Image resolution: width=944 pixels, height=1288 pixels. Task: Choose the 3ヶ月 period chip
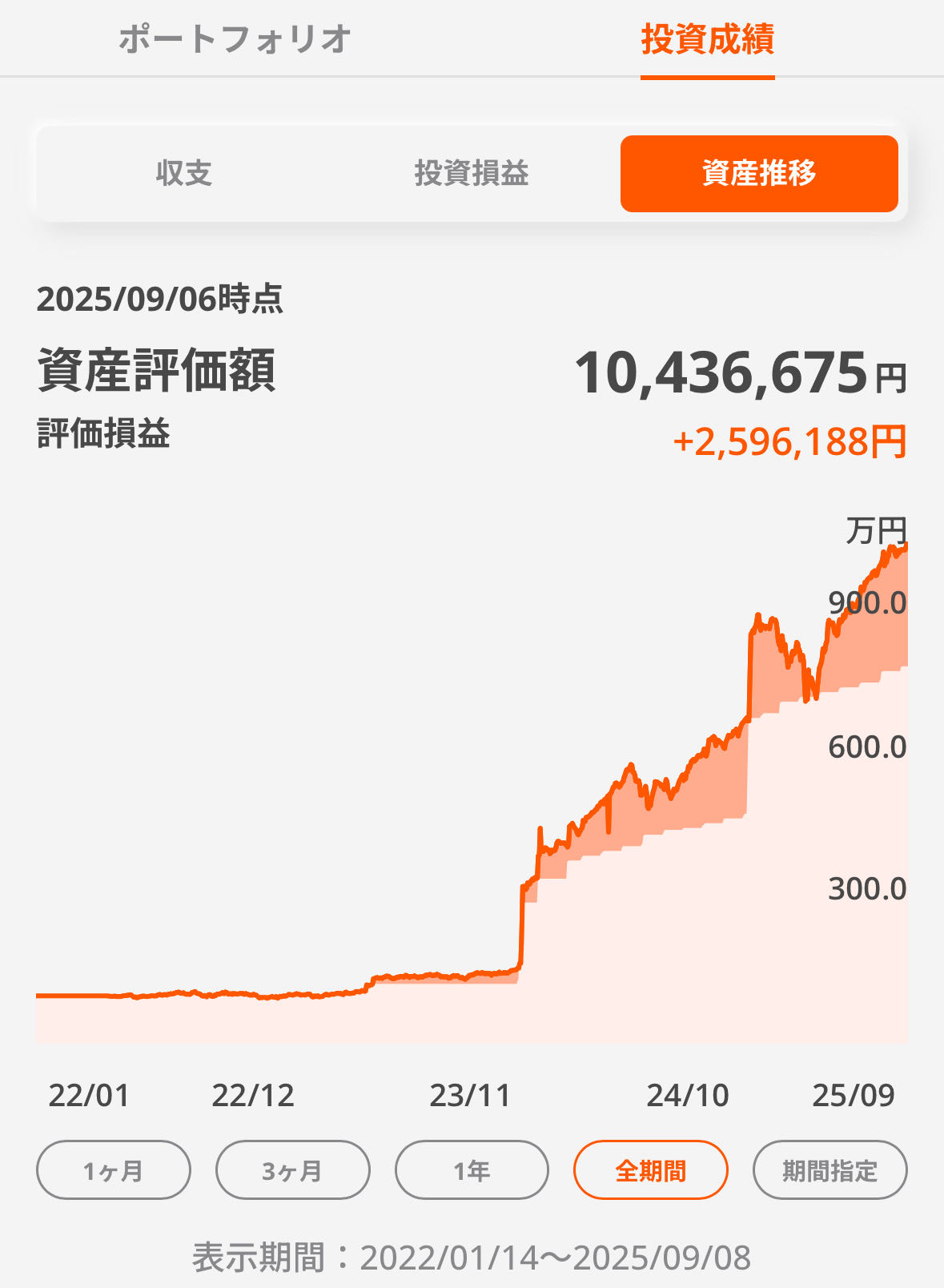pyautogui.click(x=293, y=1170)
